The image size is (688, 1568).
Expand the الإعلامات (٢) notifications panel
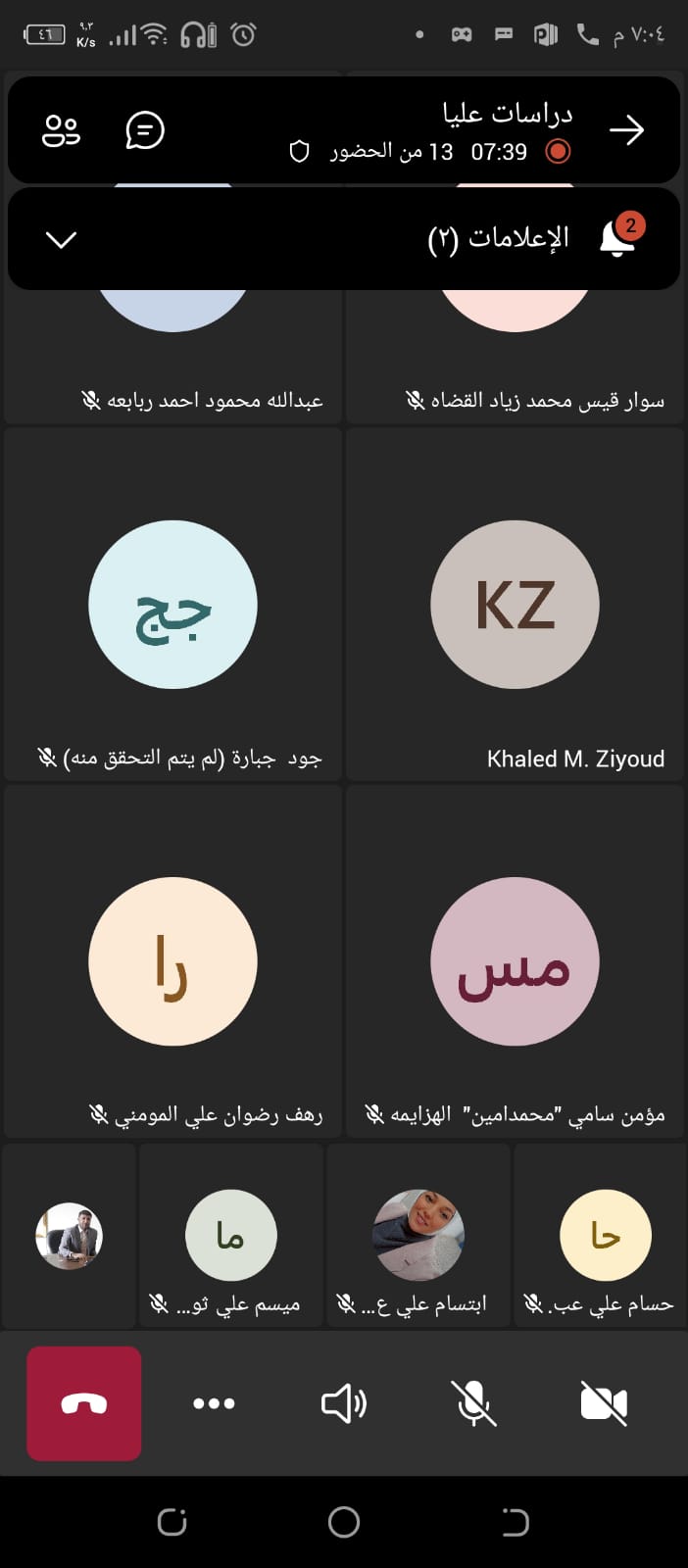[61, 240]
